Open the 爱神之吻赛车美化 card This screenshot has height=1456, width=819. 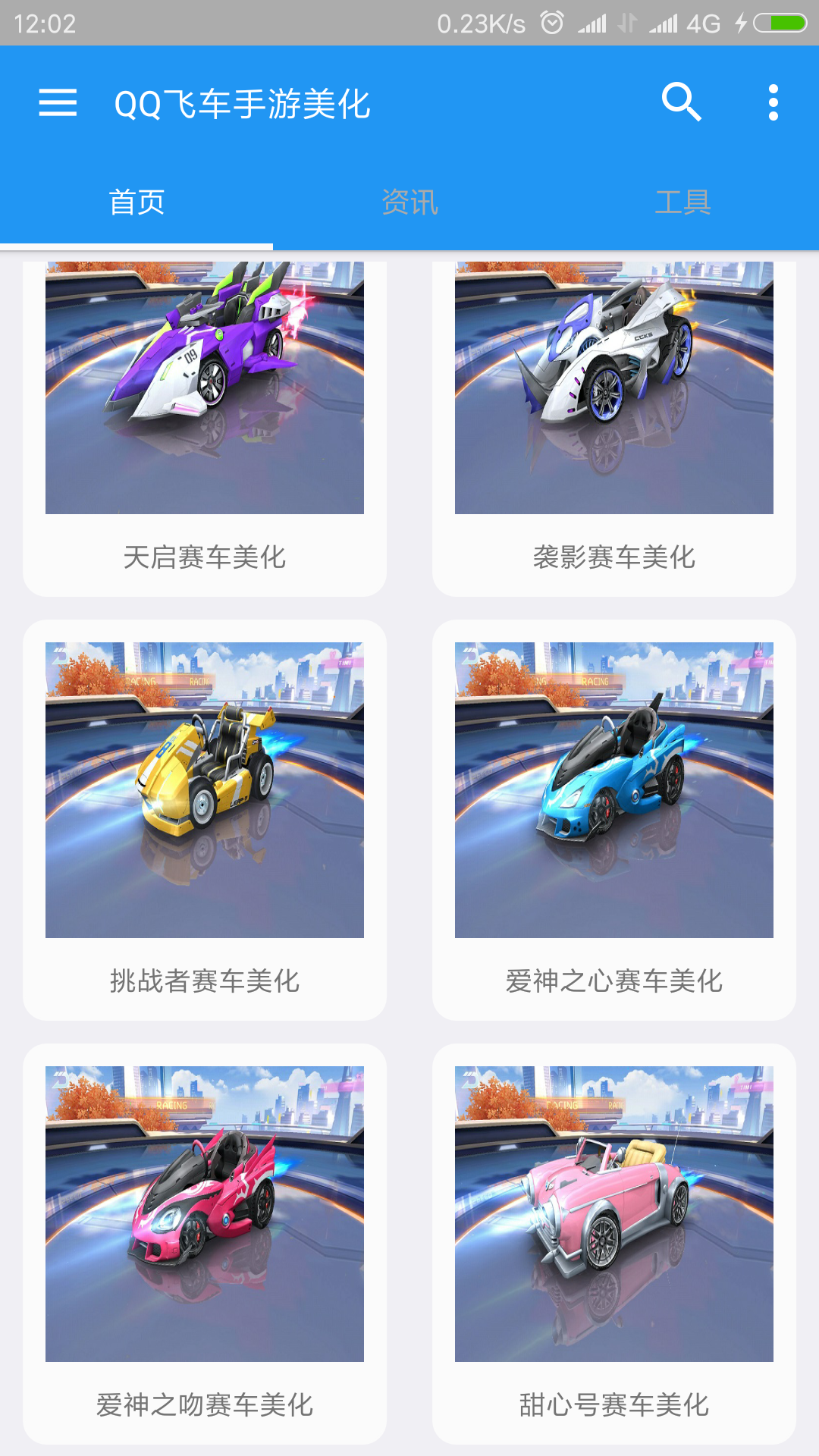(x=205, y=1244)
